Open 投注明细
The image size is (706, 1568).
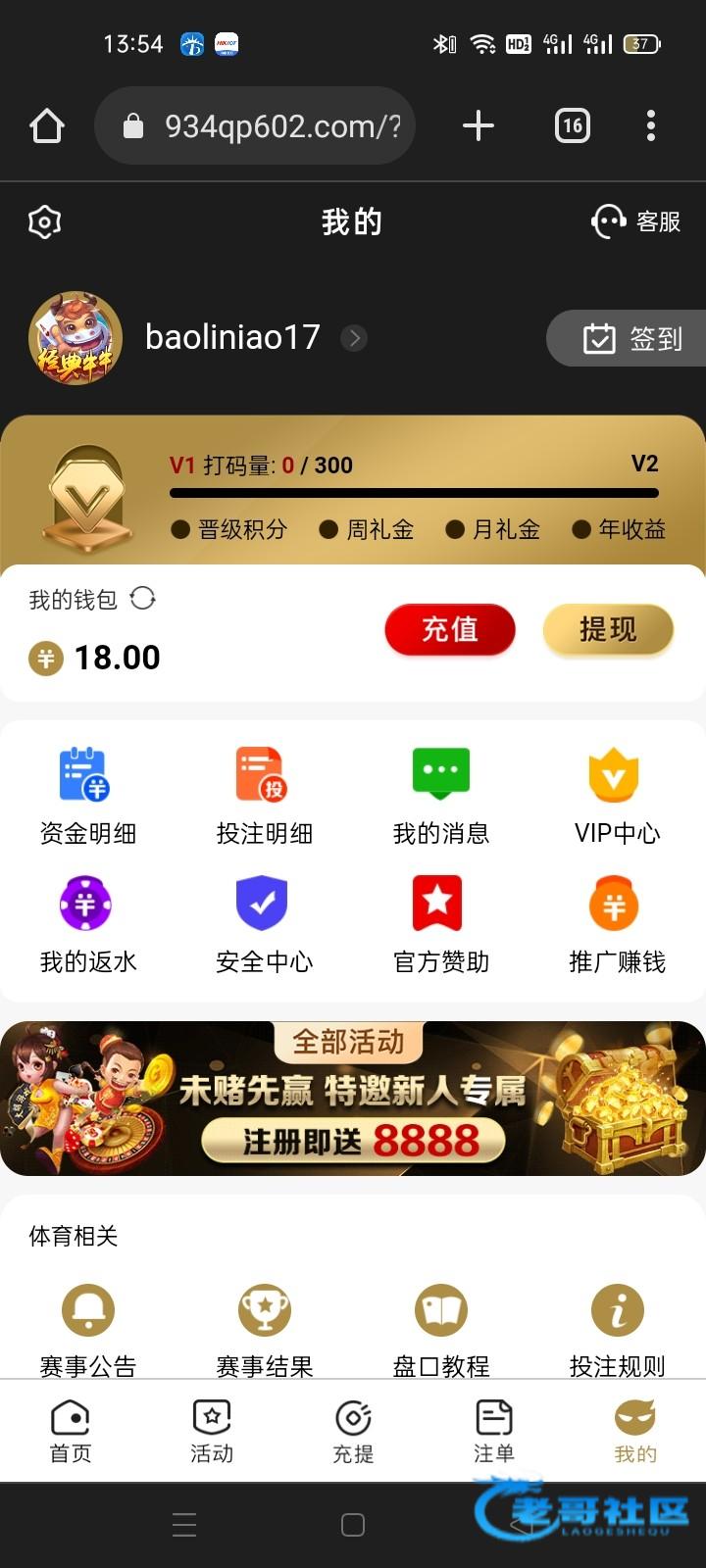[264, 796]
